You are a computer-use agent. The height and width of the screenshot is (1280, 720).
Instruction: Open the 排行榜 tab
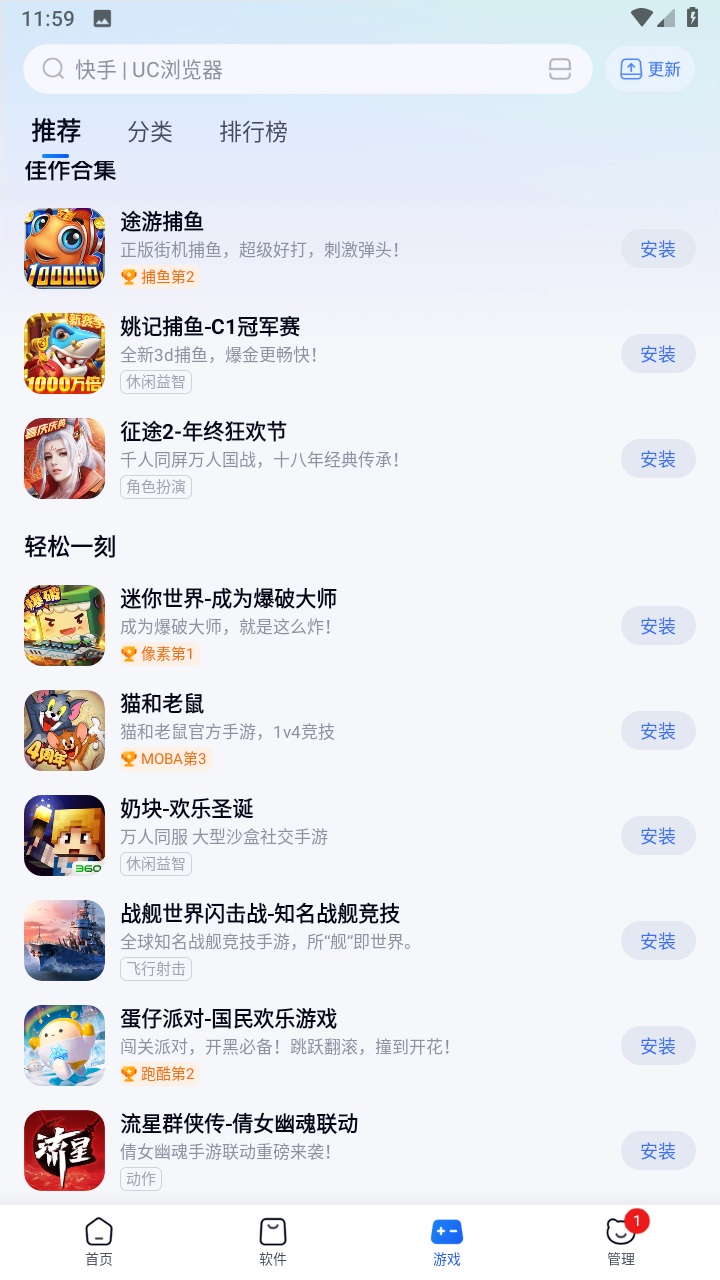253,132
